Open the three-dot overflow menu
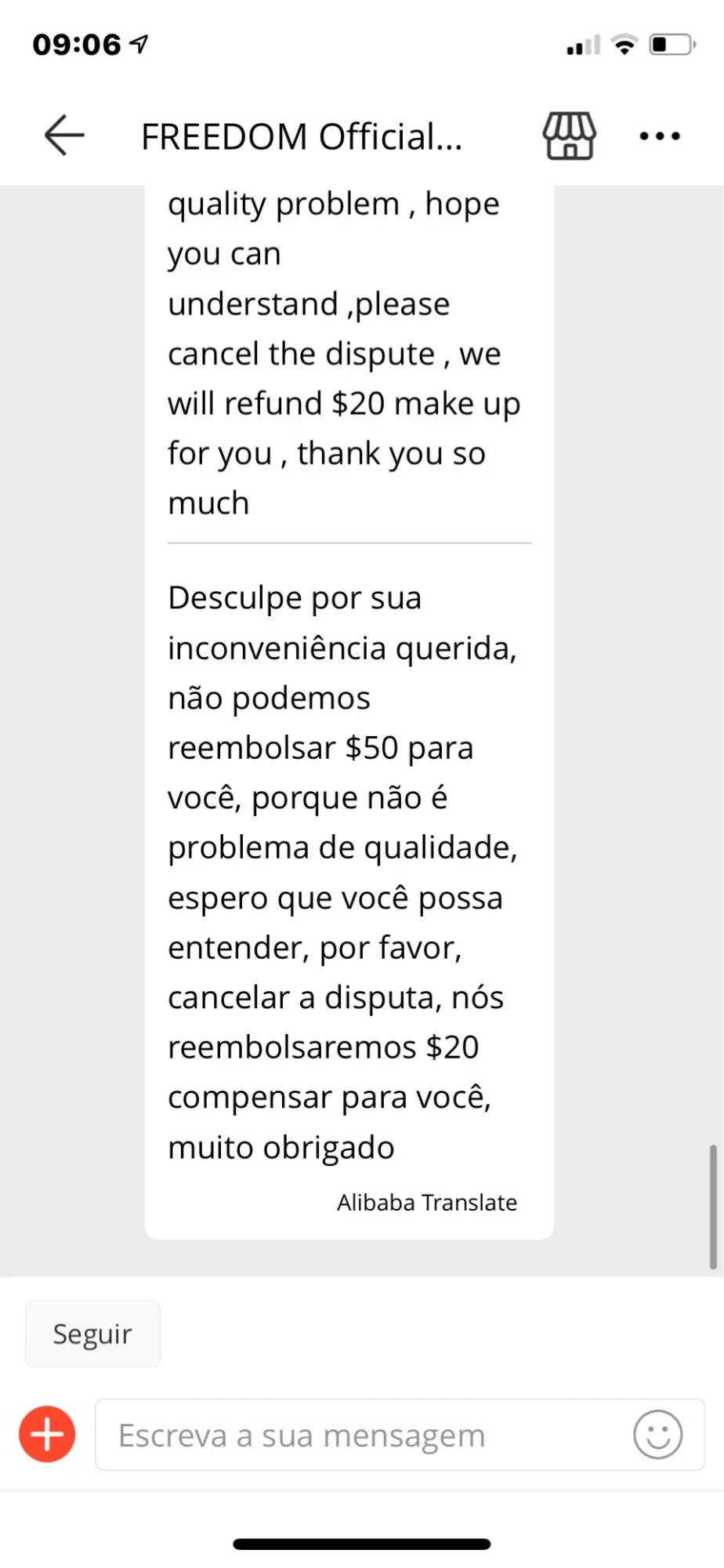724x1568 pixels. pyautogui.click(x=660, y=136)
